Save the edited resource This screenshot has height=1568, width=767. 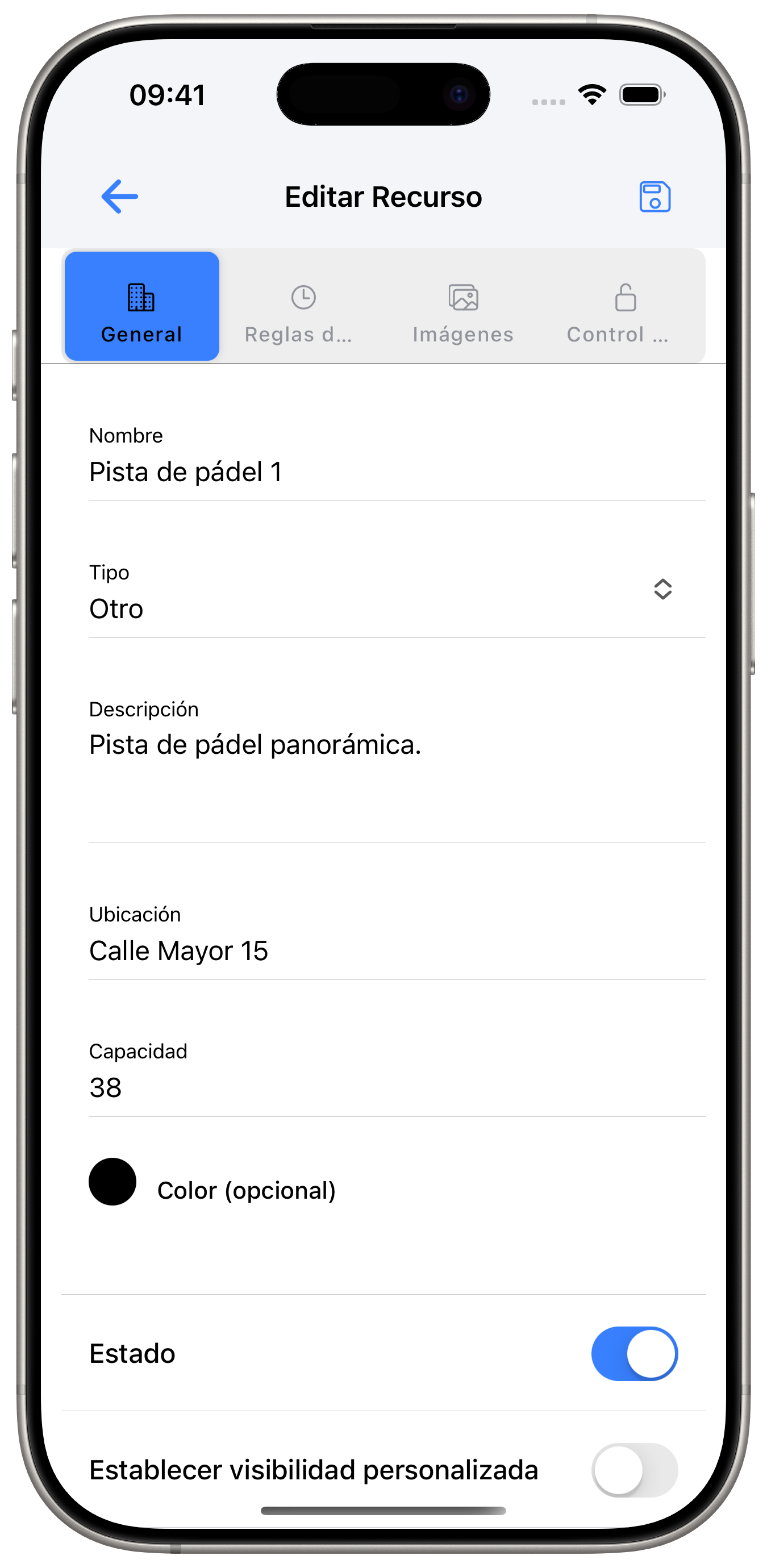[x=656, y=197]
